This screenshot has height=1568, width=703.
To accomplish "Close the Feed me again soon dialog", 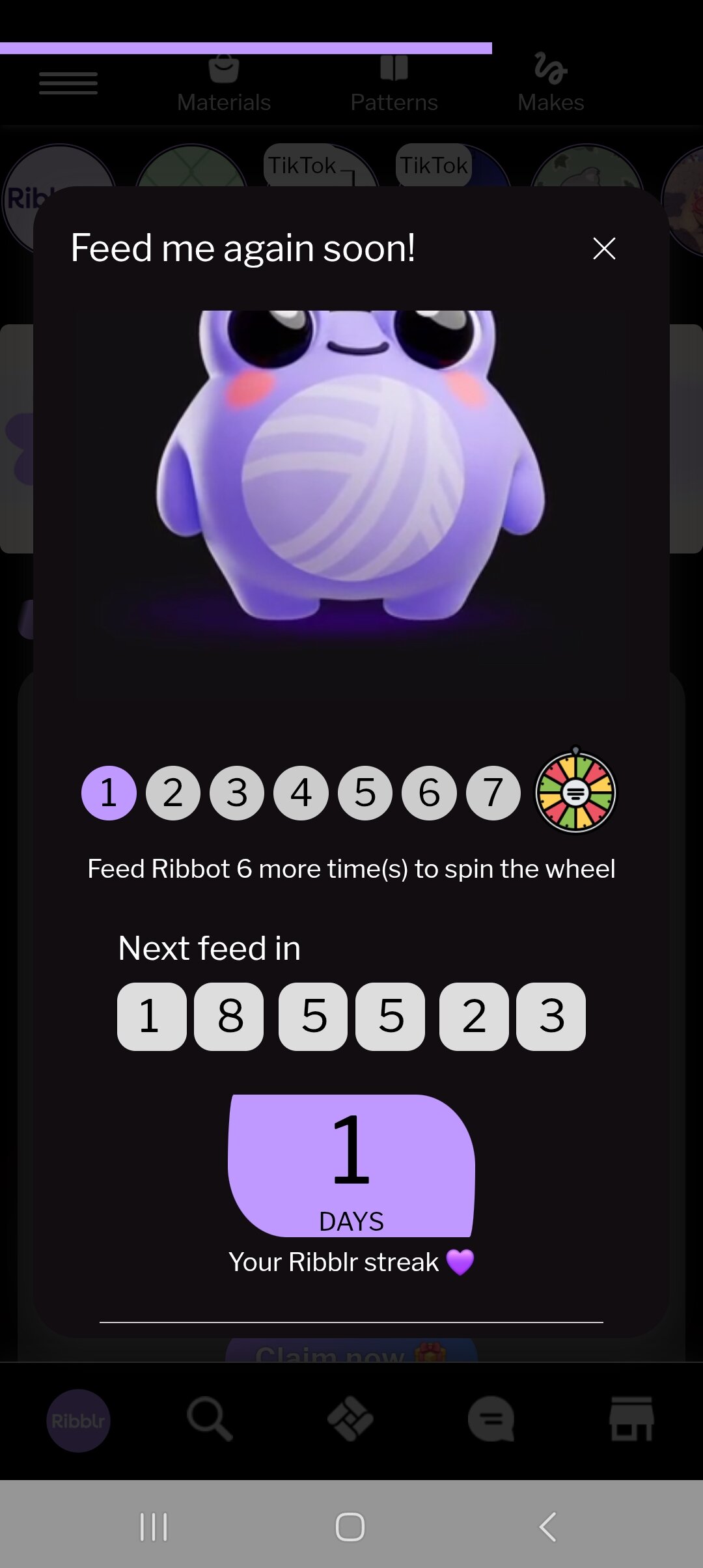I will point(604,248).
